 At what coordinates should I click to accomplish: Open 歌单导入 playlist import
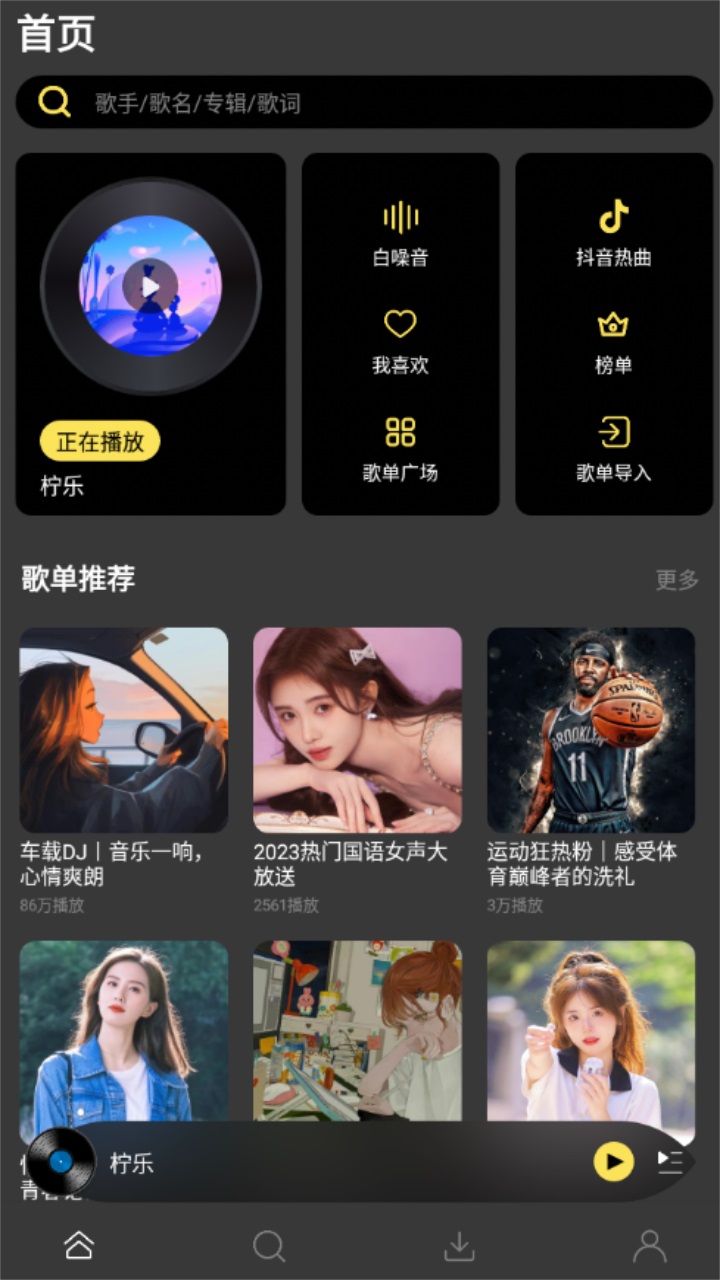click(x=613, y=447)
